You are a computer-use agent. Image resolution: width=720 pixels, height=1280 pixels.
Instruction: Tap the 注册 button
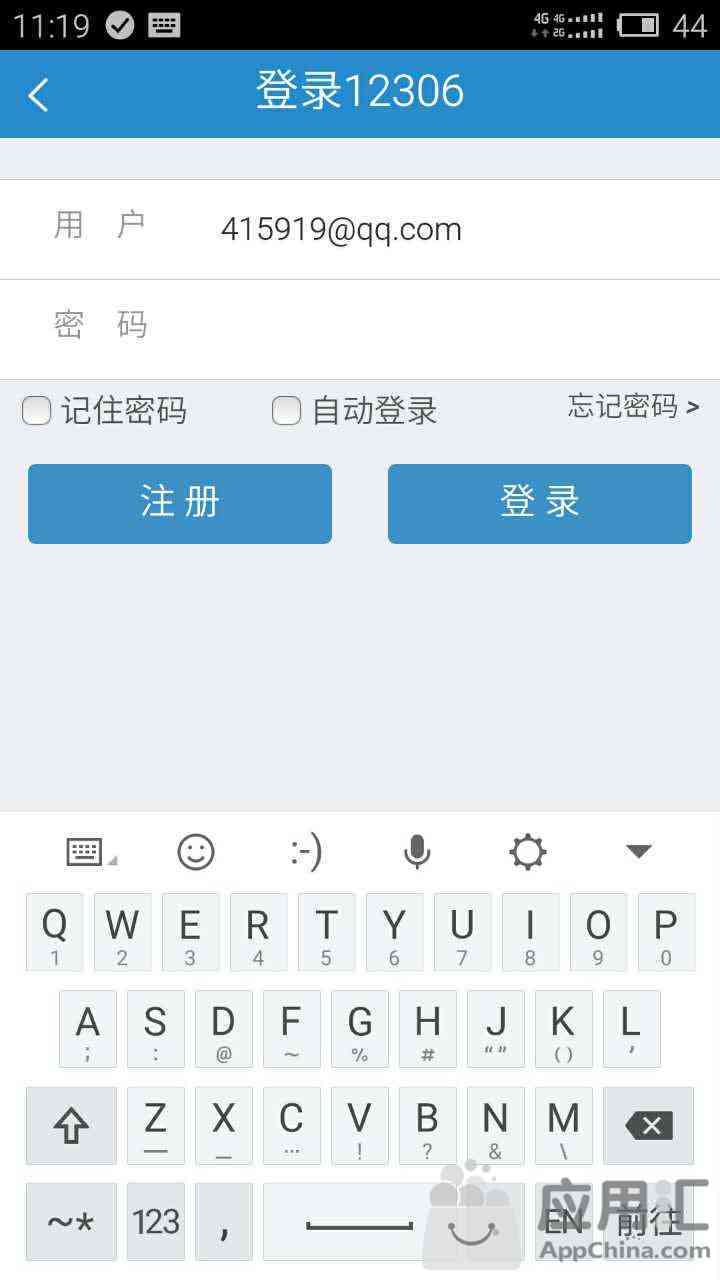180,503
